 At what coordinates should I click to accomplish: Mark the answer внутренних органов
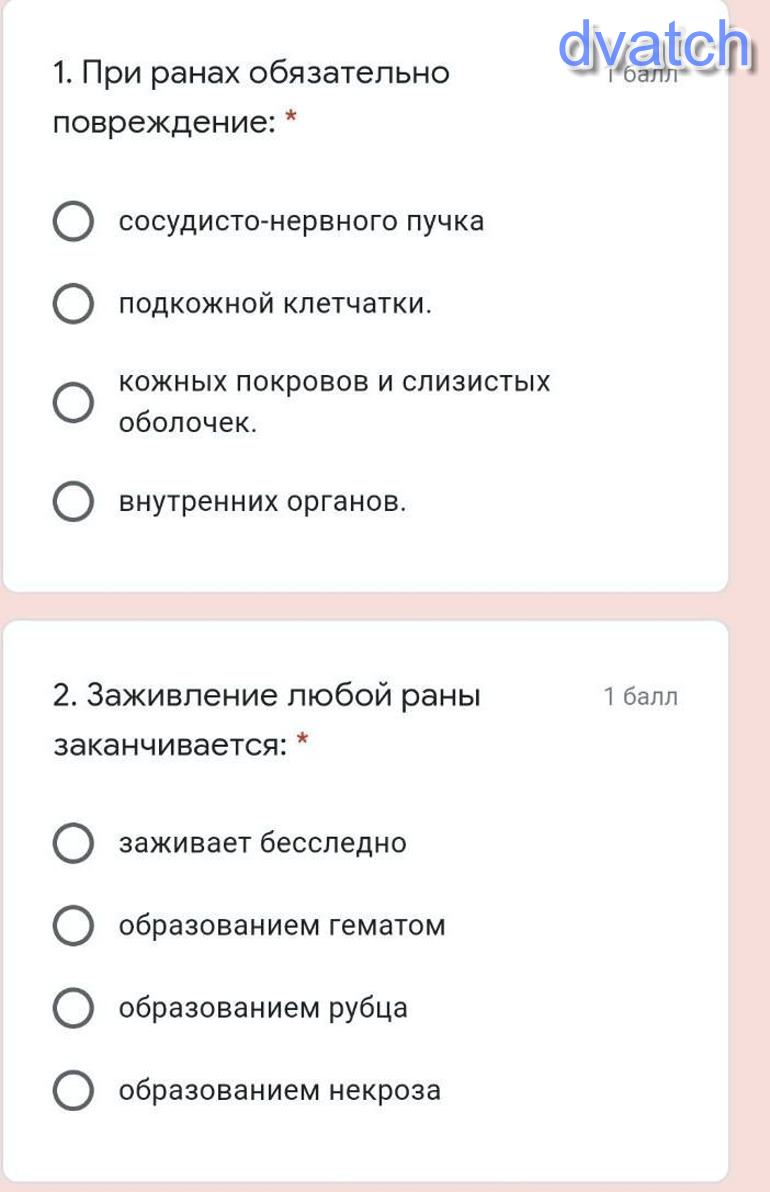pyautogui.click(x=73, y=502)
